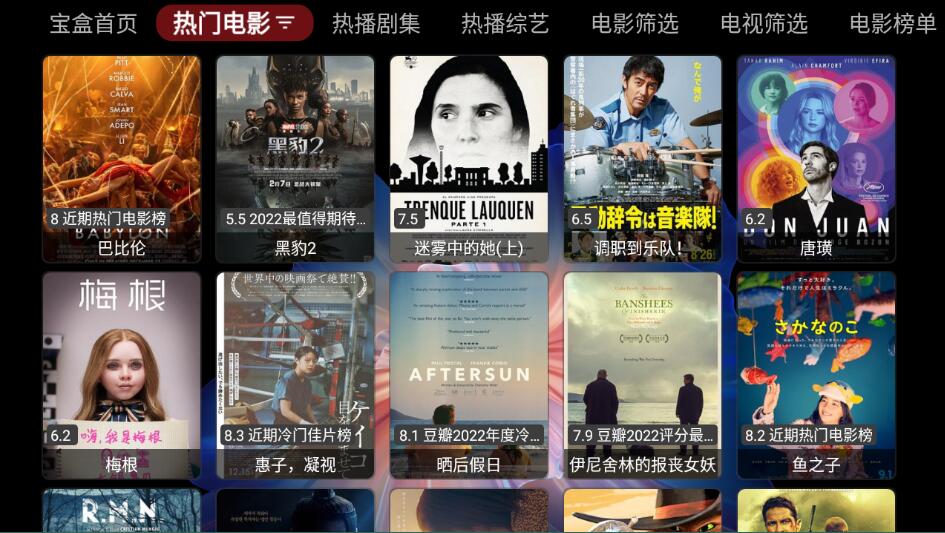Image resolution: width=945 pixels, height=533 pixels.
Task: Open the 黑豹2 movie card
Action: click(x=295, y=158)
